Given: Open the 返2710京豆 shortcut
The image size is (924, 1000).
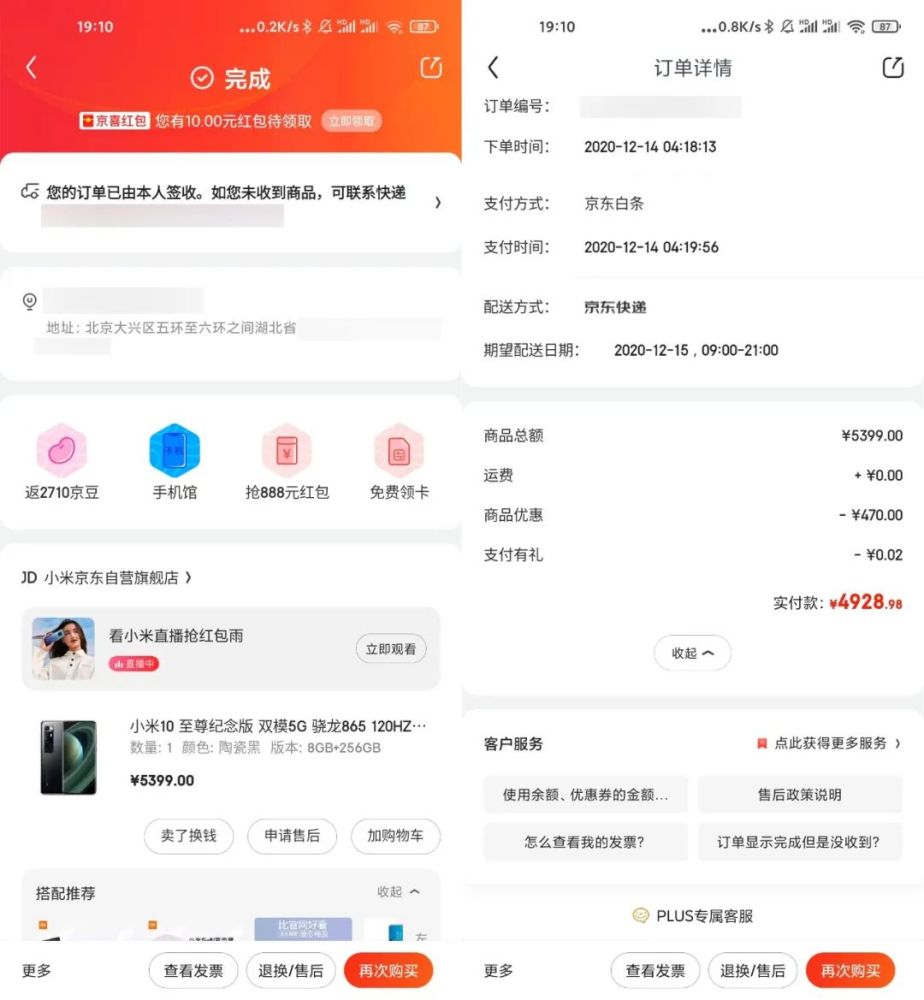Looking at the screenshot, I should [x=62, y=462].
